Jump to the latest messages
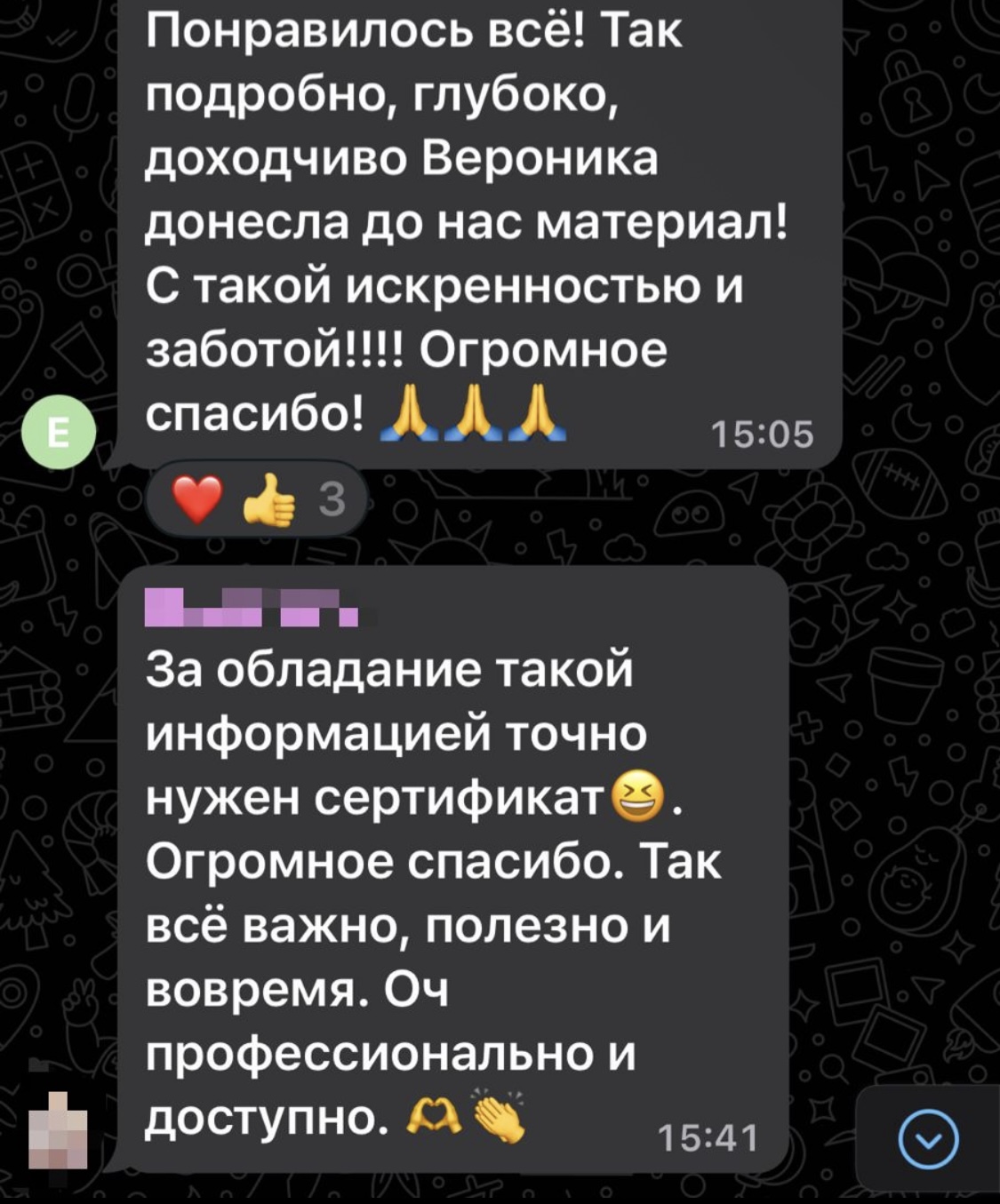The image size is (1000, 1204). [929, 1139]
